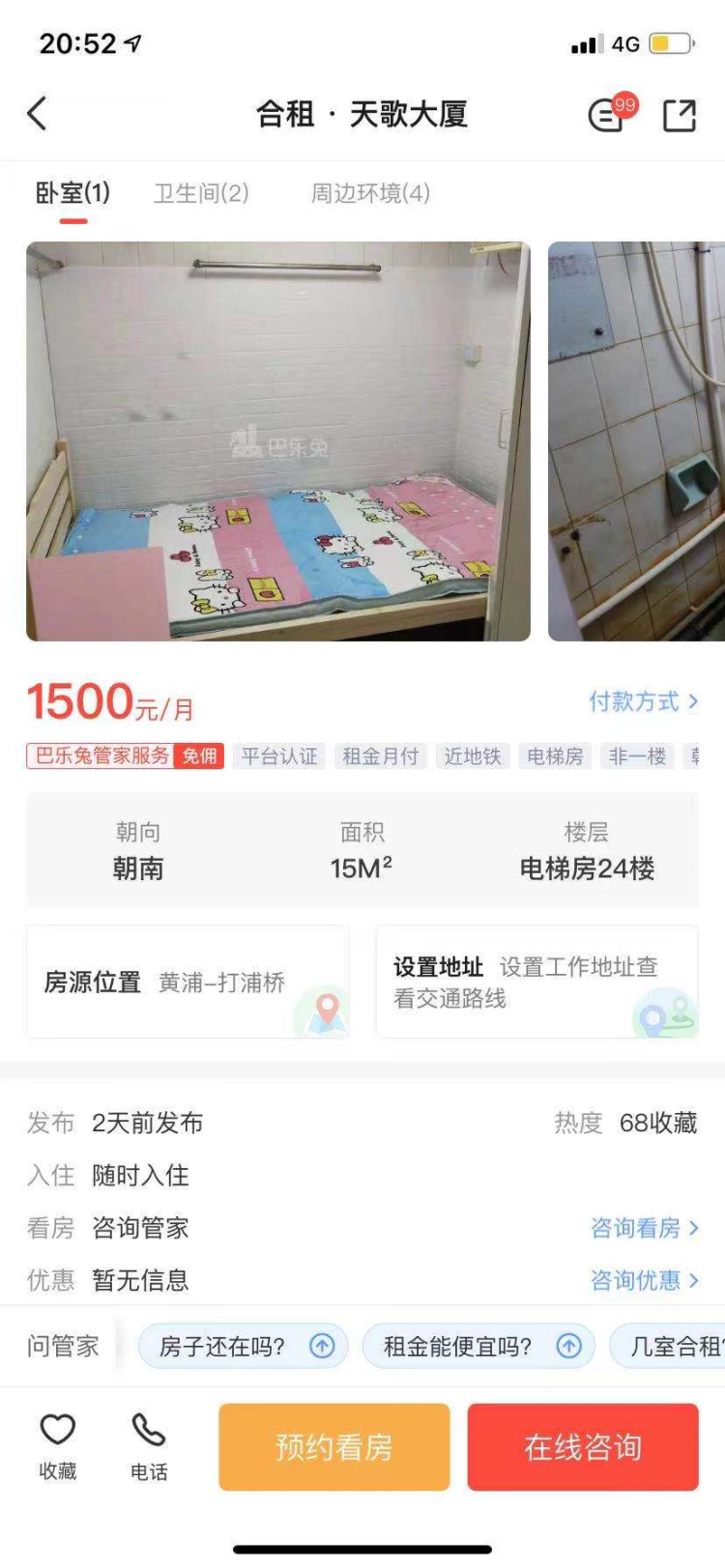View the bathroom photo thumbnail

pos(636,441)
